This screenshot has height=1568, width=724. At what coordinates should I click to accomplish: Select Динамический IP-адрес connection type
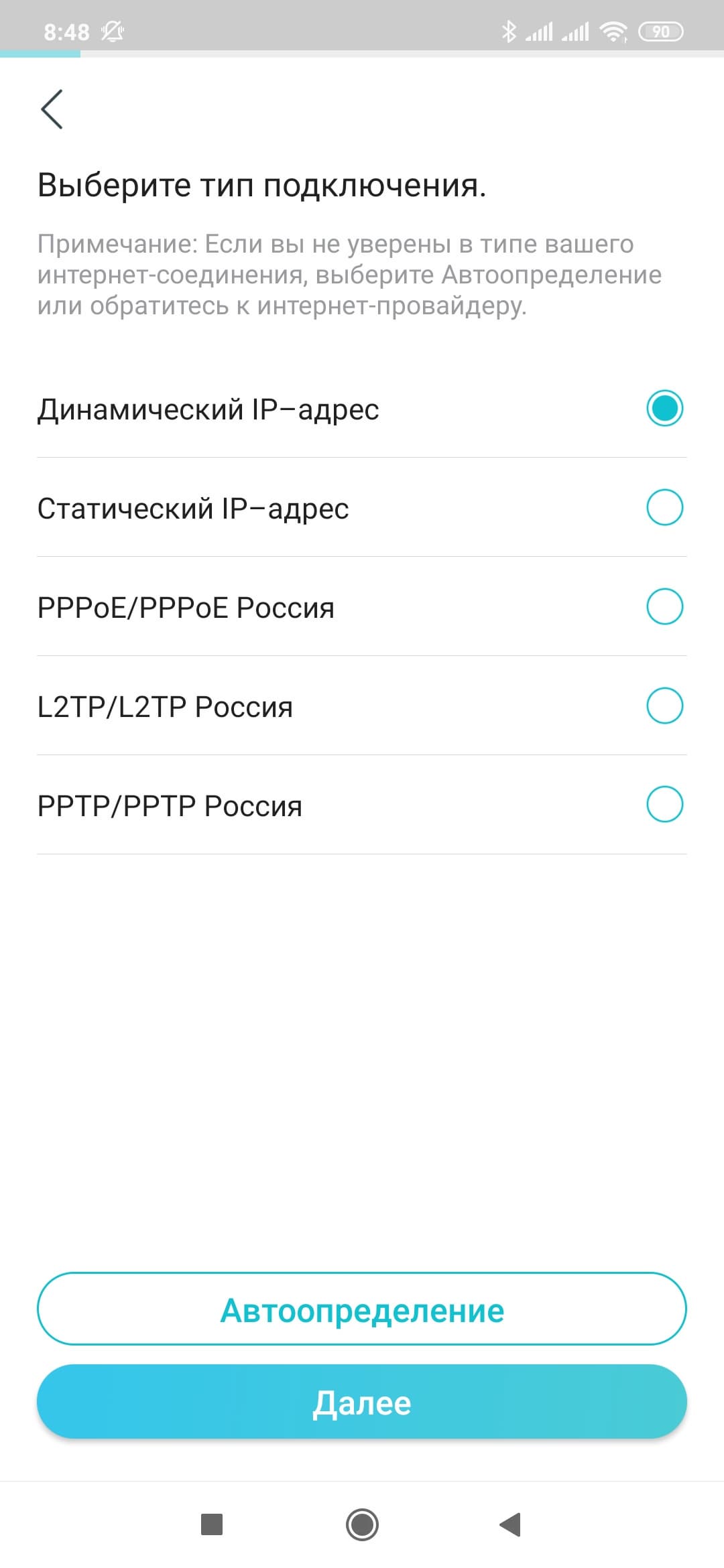click(x=664, y=408)
